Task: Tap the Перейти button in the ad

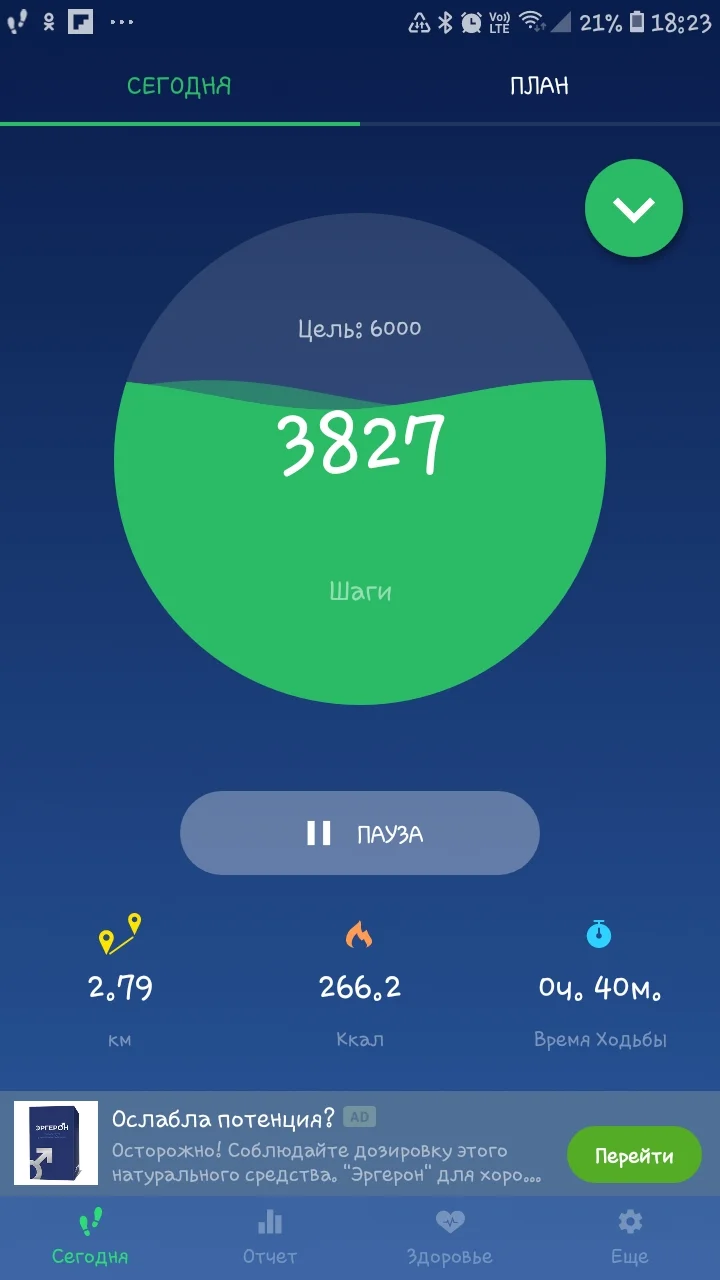Action: pyautogui.click(x=634, y=1156)
